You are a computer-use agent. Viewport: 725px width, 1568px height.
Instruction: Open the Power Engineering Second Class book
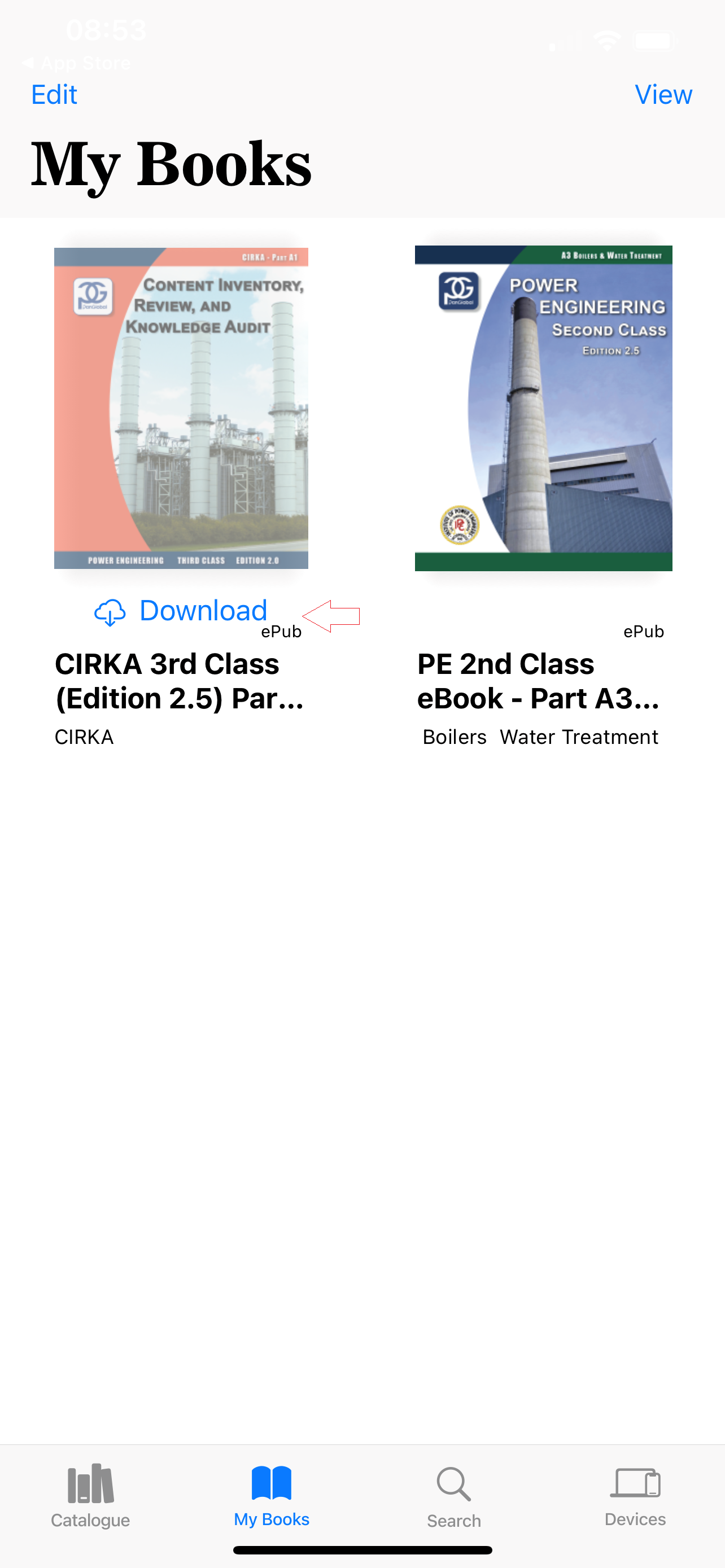click(543, 408)
